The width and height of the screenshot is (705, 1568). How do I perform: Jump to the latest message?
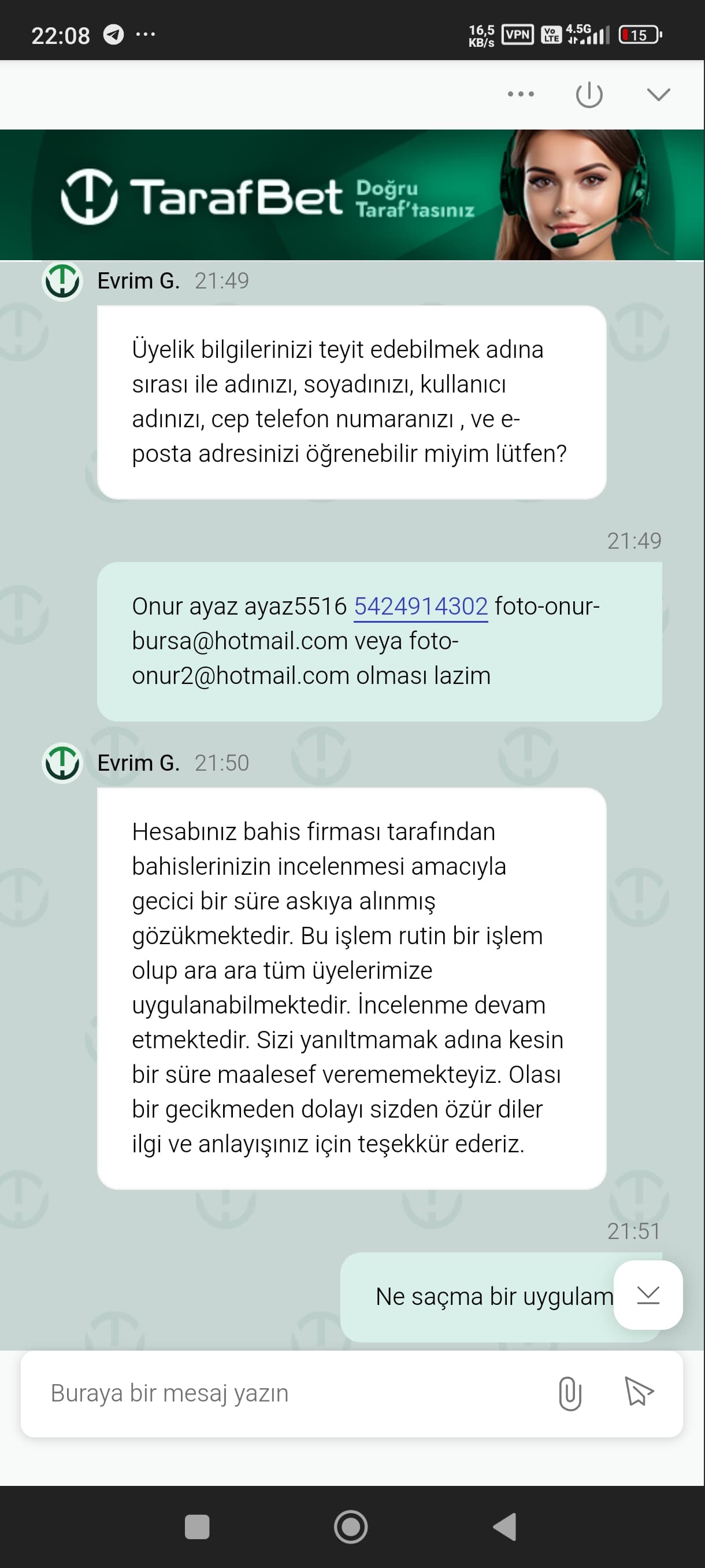tap(648, 1295)
